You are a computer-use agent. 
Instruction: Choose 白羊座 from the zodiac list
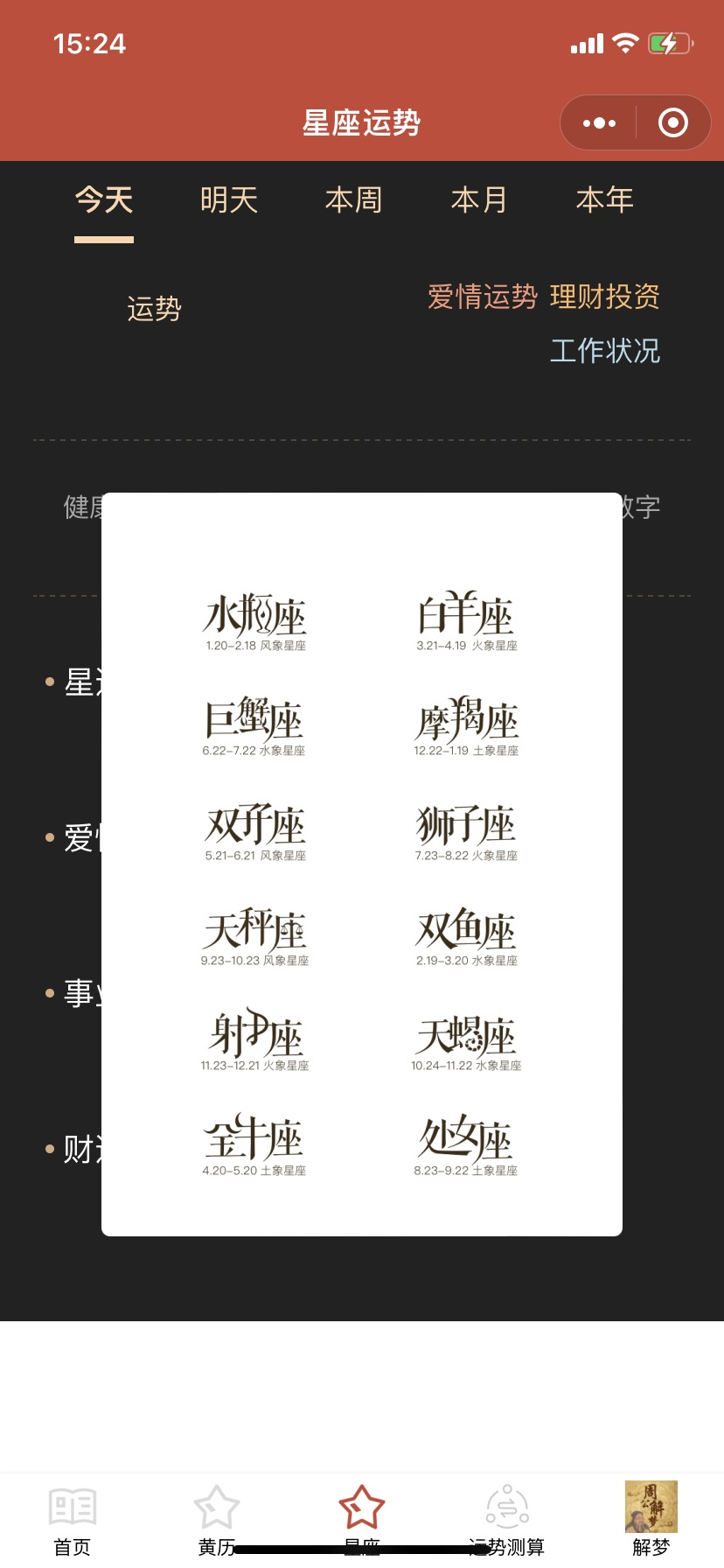point(466,620)
